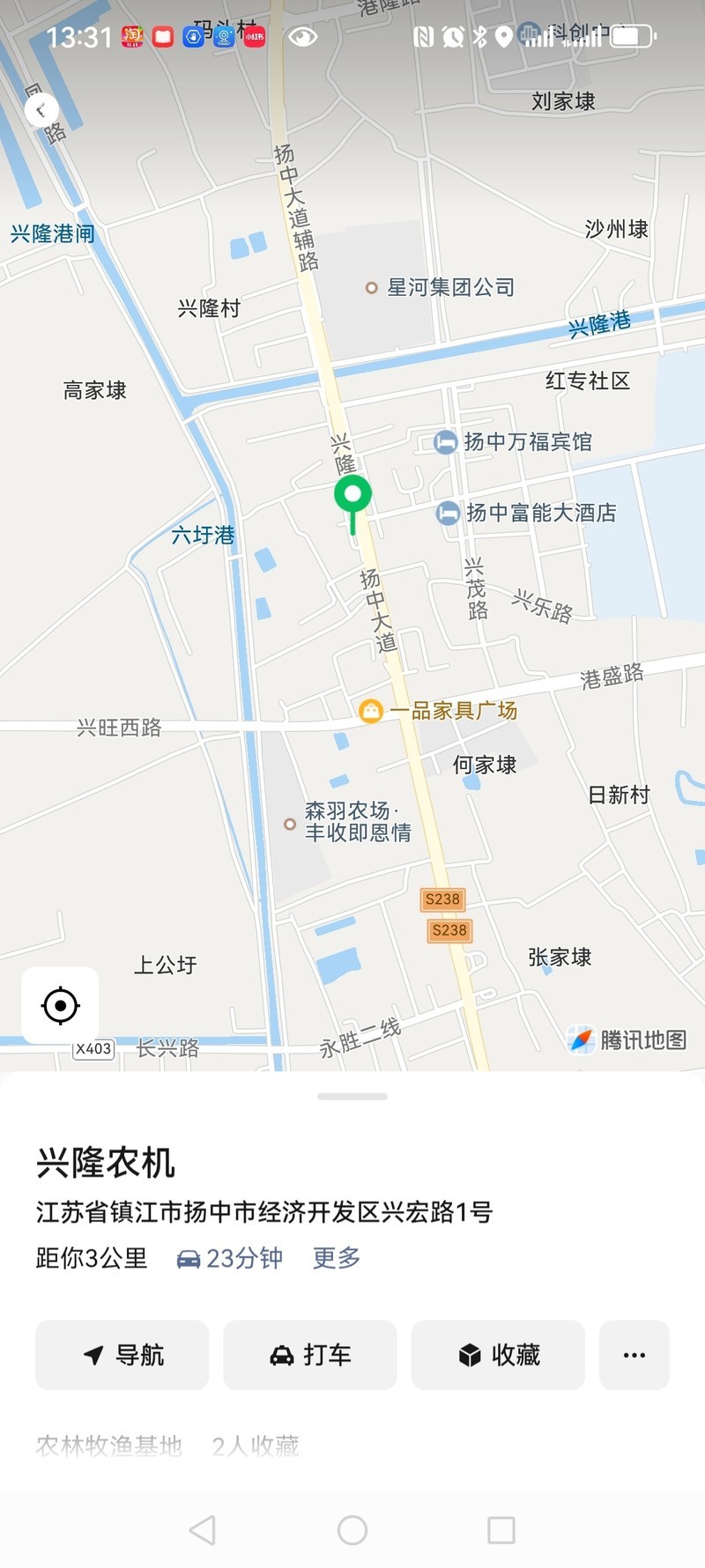Open the three-dot more options button
Image resolution: width=705 pixels, height=1568 pixels.
click(634, 1355)
